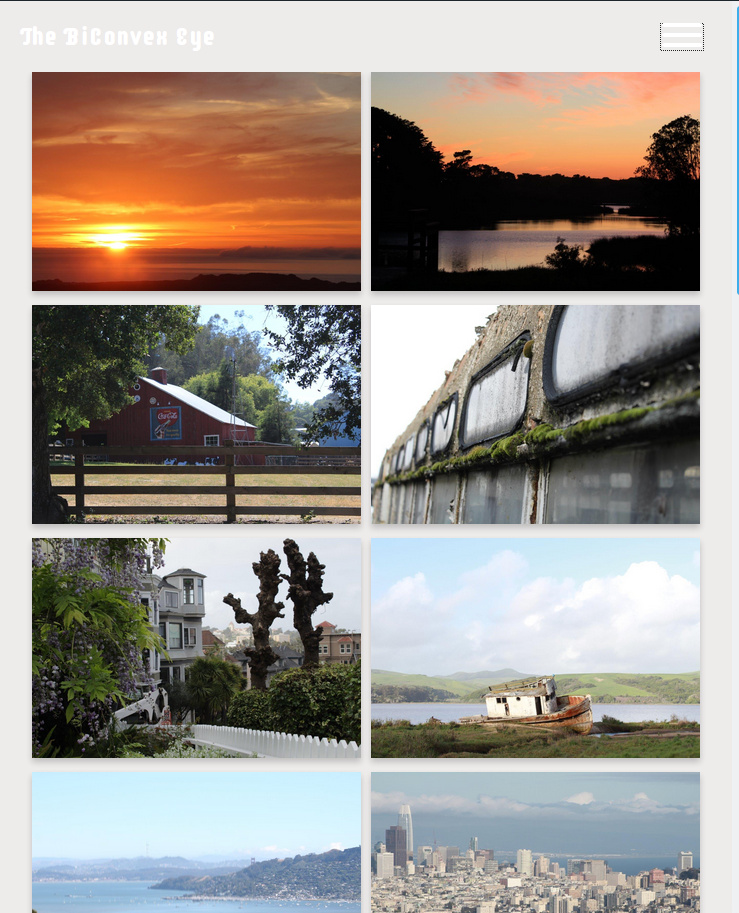Viewport: 739px width, 913px height.
Task: Open the red Coca-Cola barn photo
Action: [196, 414]
